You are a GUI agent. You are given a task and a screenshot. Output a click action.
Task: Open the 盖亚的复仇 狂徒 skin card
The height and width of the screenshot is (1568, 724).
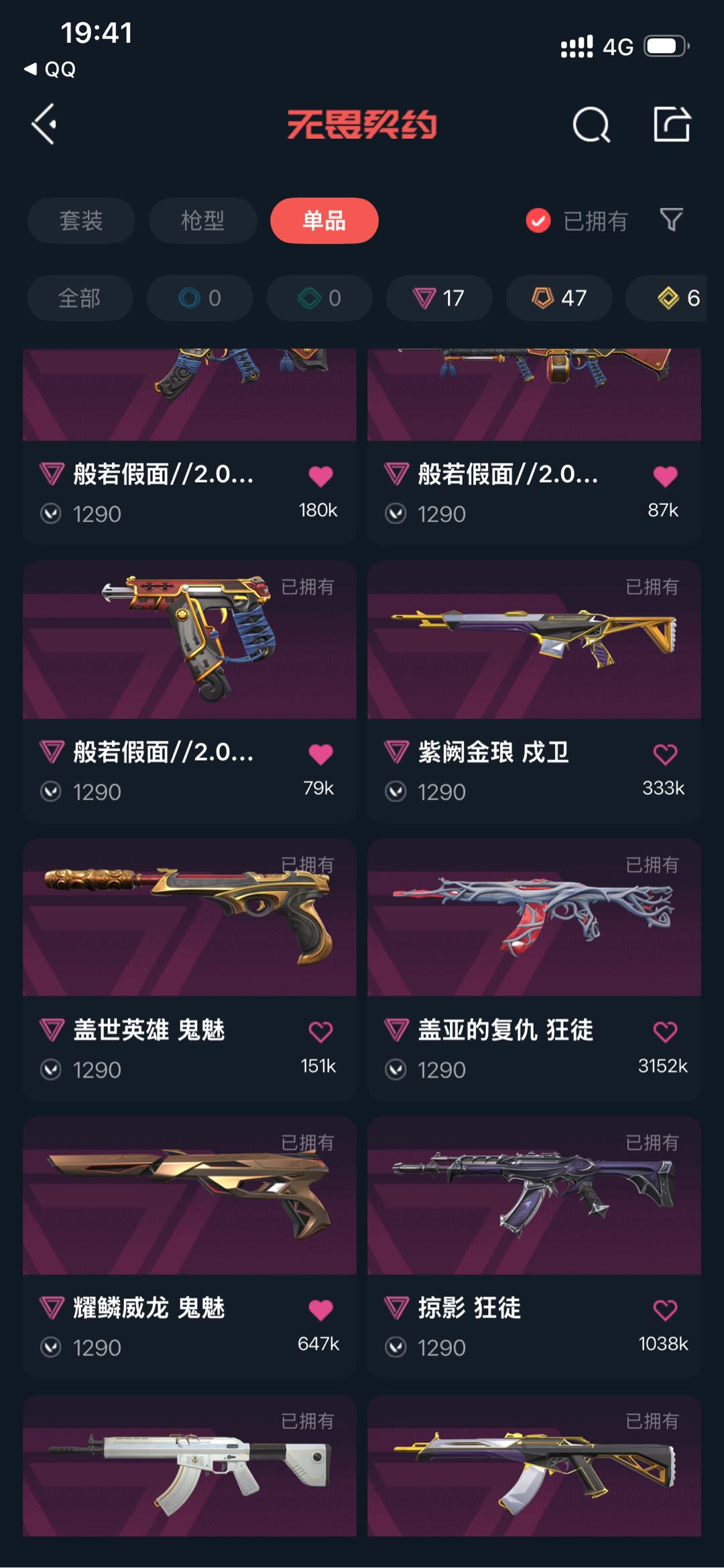(x=534, y=969)
